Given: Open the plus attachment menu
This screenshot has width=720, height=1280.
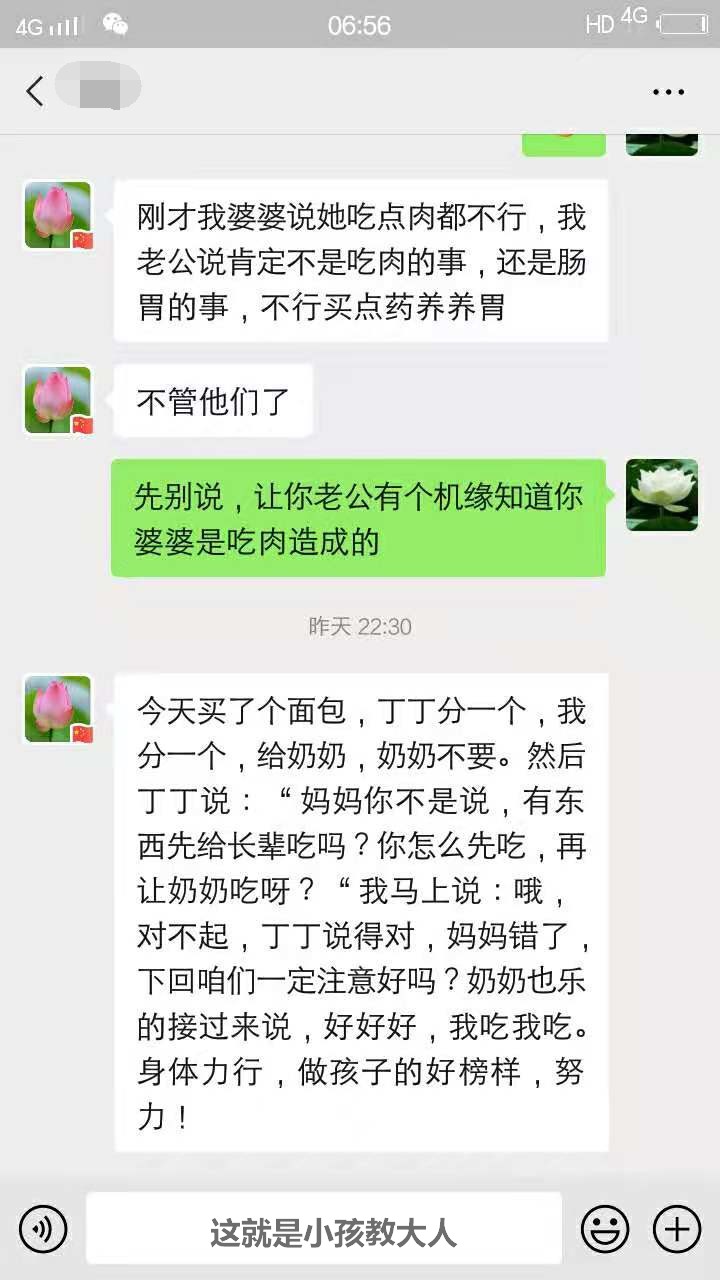Looking at the screenshot, I should (677, 1228).
